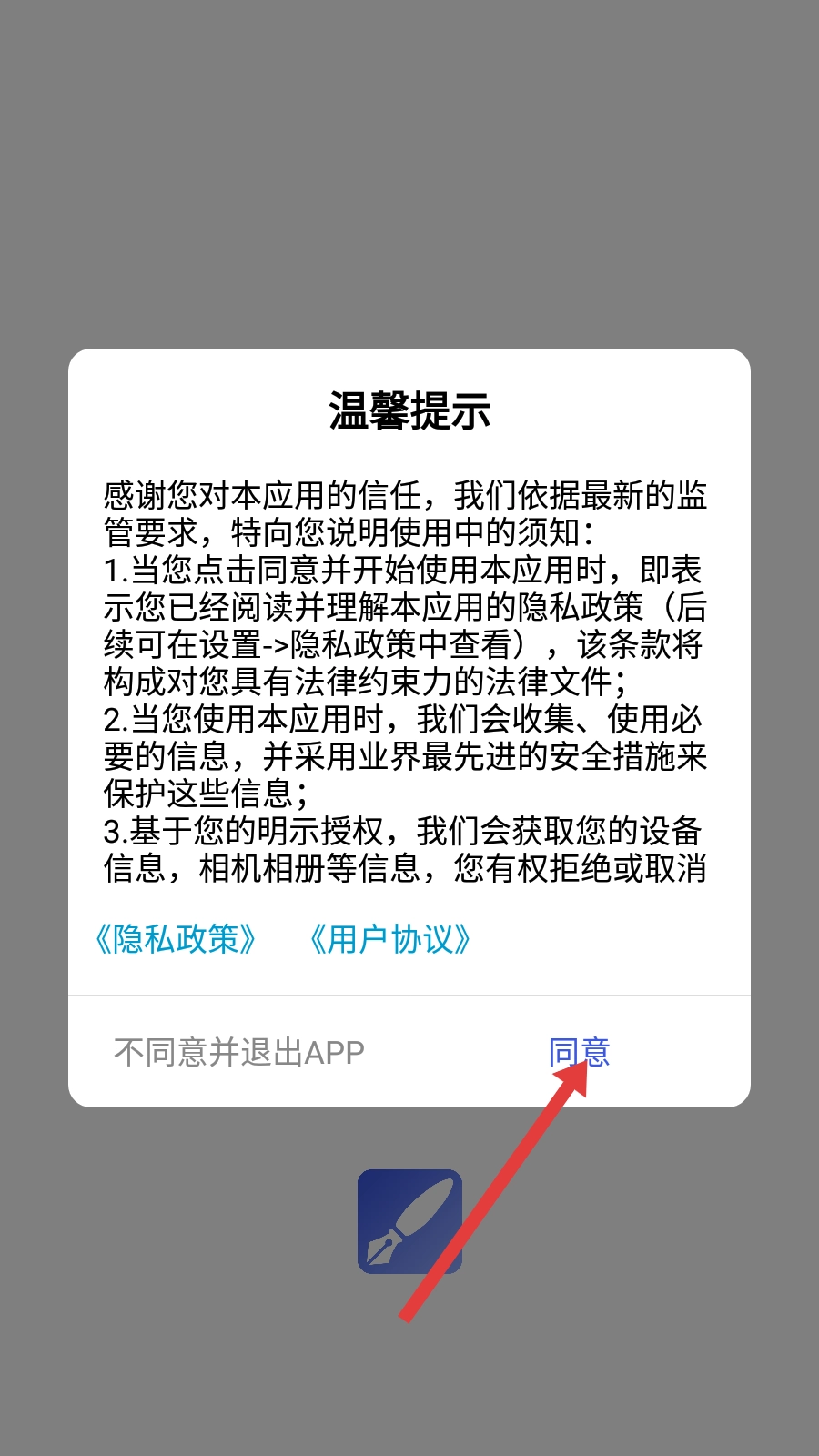Open the 《隐私政策》 link
Screen dimensions: 819x1456
tap(176, 939)
